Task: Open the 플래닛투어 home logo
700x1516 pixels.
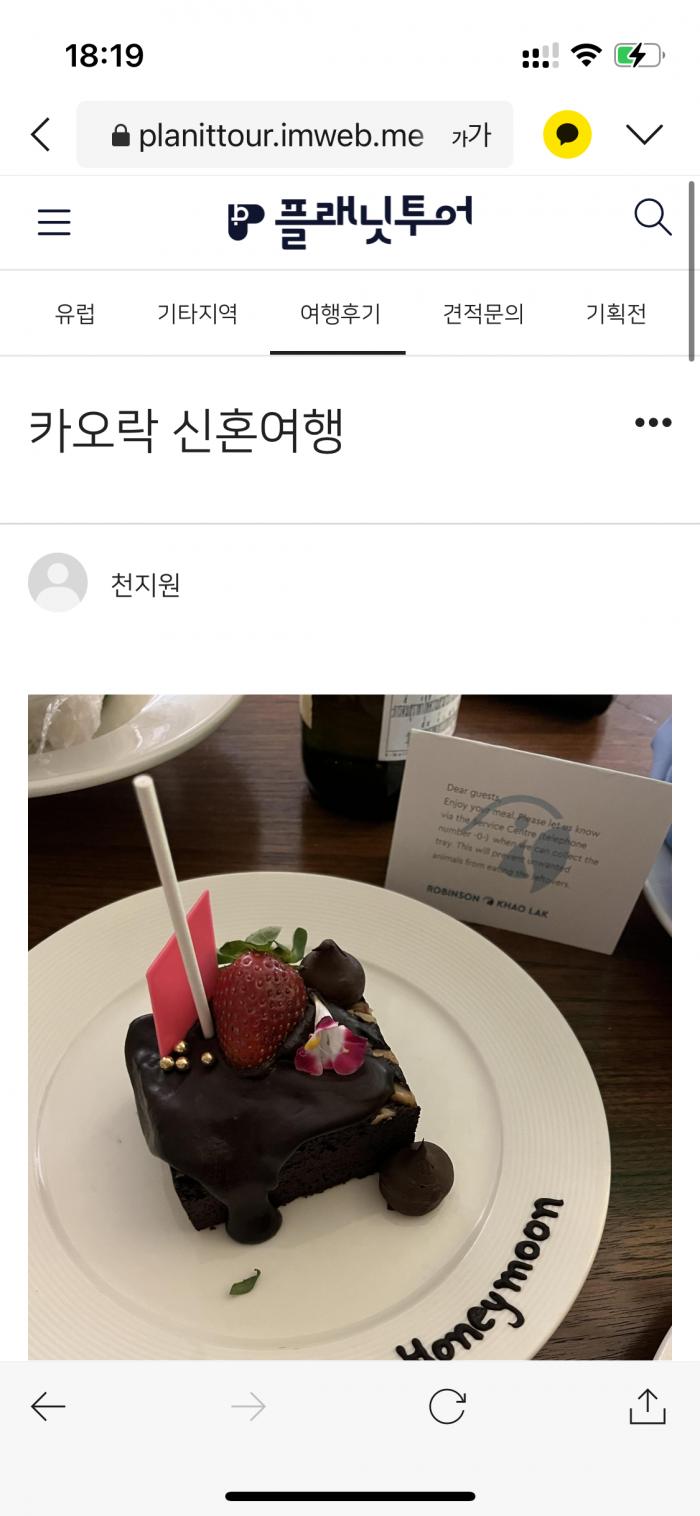Action: [349, 221]
